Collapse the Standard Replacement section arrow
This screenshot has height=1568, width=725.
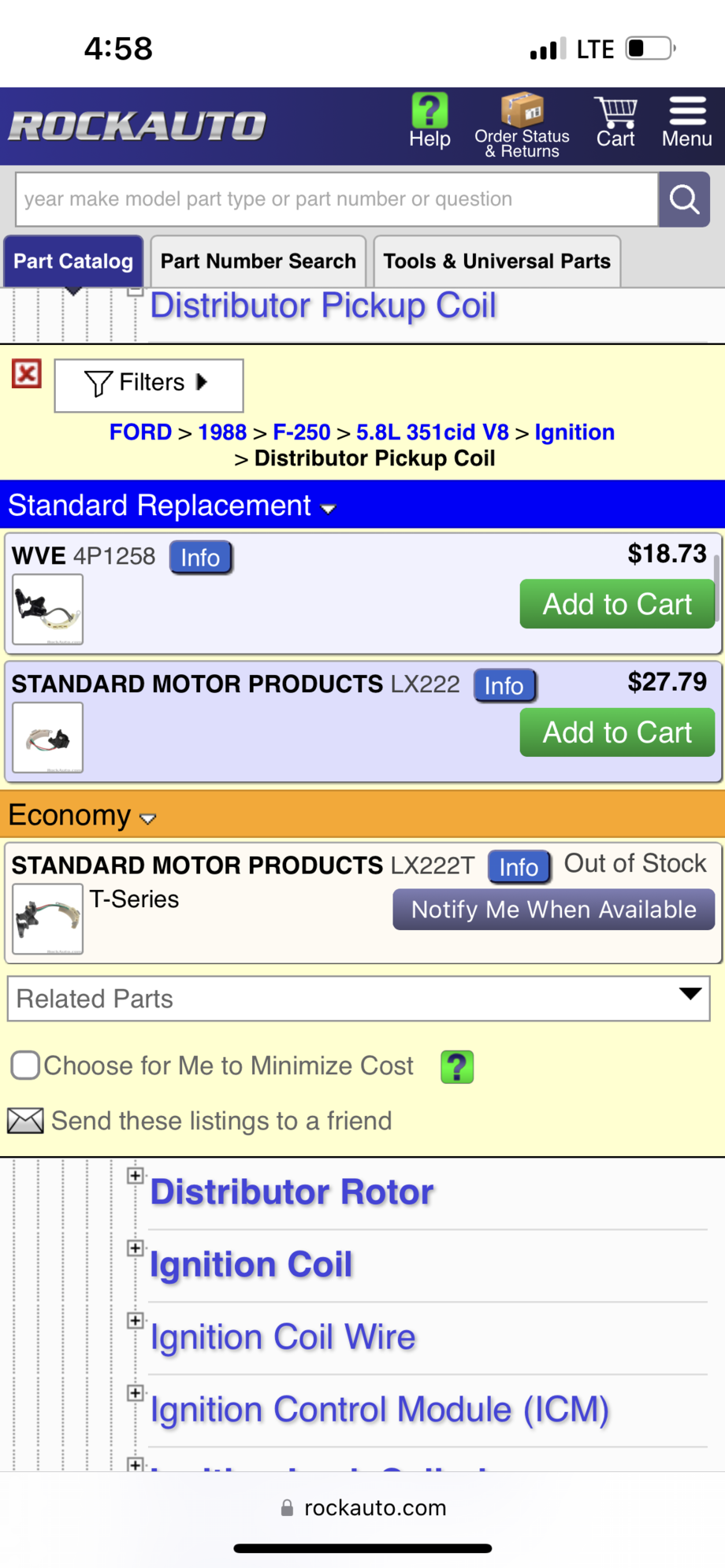(329, 509)
